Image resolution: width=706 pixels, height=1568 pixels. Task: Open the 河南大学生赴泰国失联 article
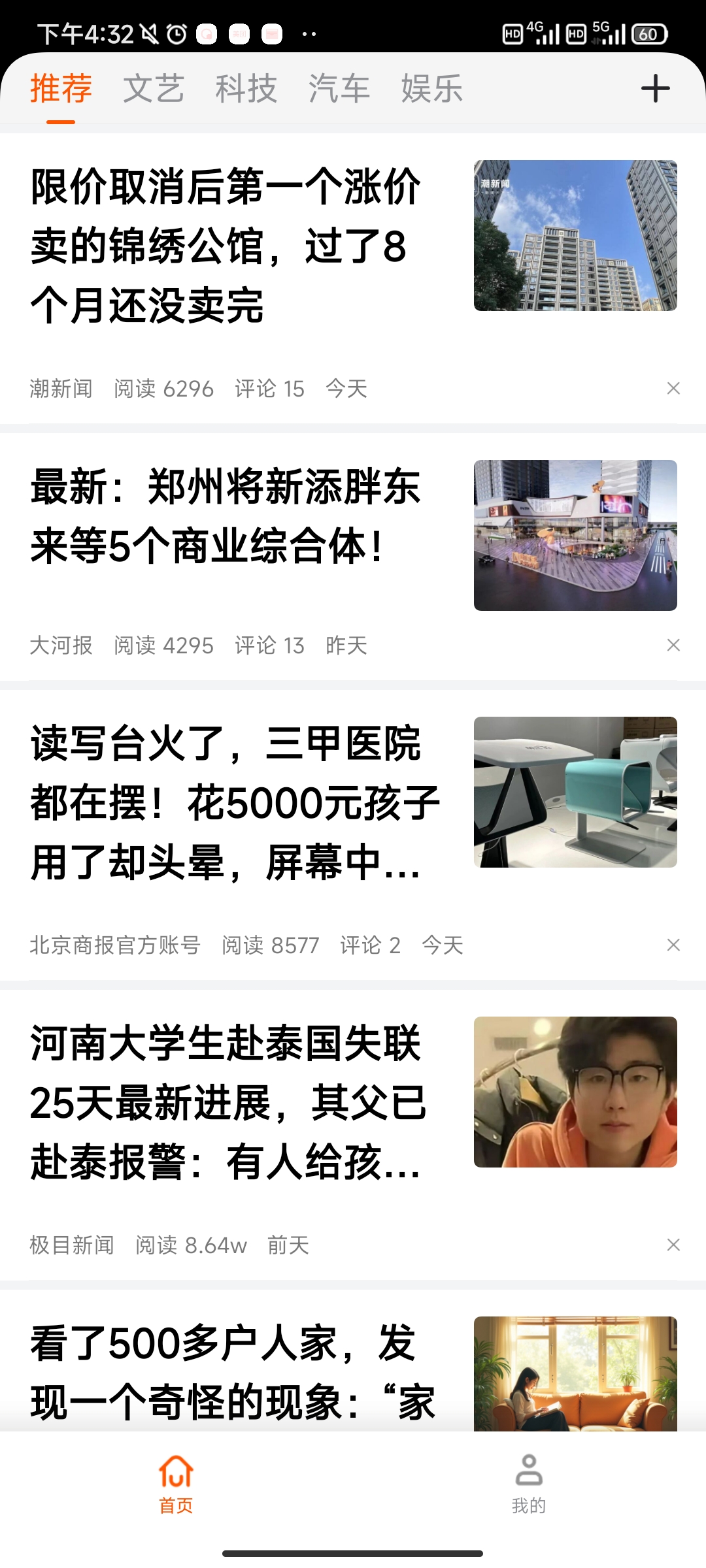click(x=226, y=1102)
